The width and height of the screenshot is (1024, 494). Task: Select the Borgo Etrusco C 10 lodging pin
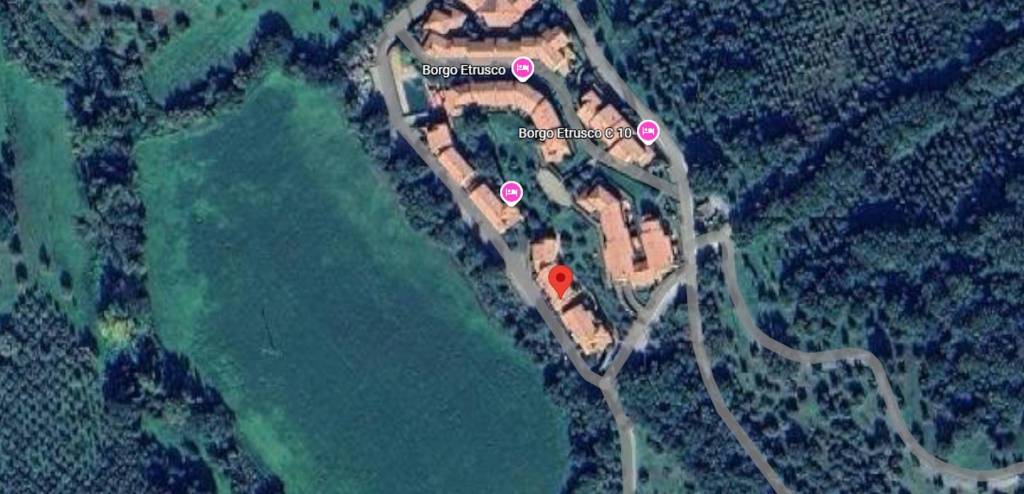coord(648,131)
